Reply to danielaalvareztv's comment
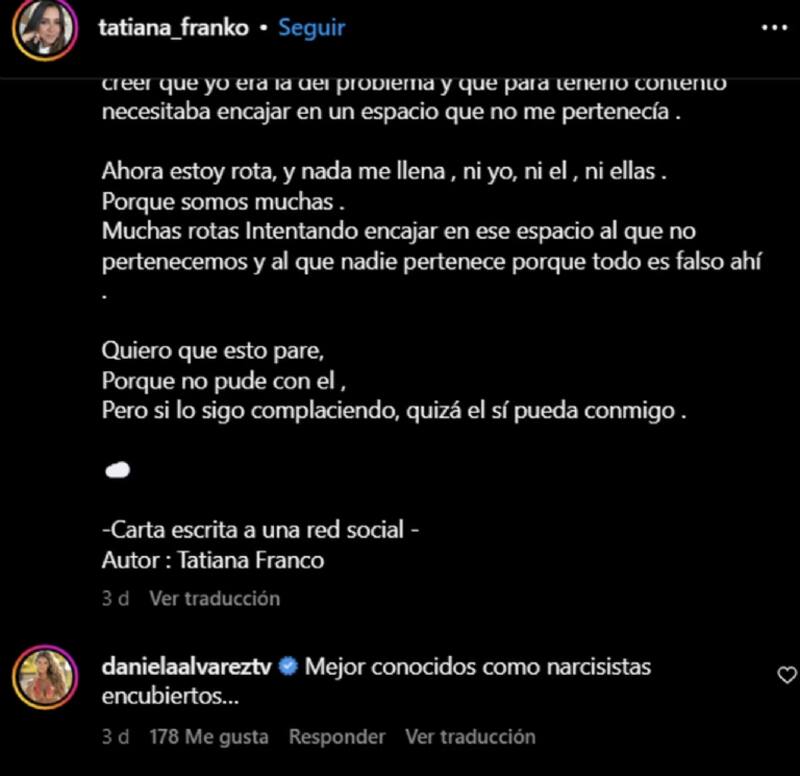 (x=337, y=737)
